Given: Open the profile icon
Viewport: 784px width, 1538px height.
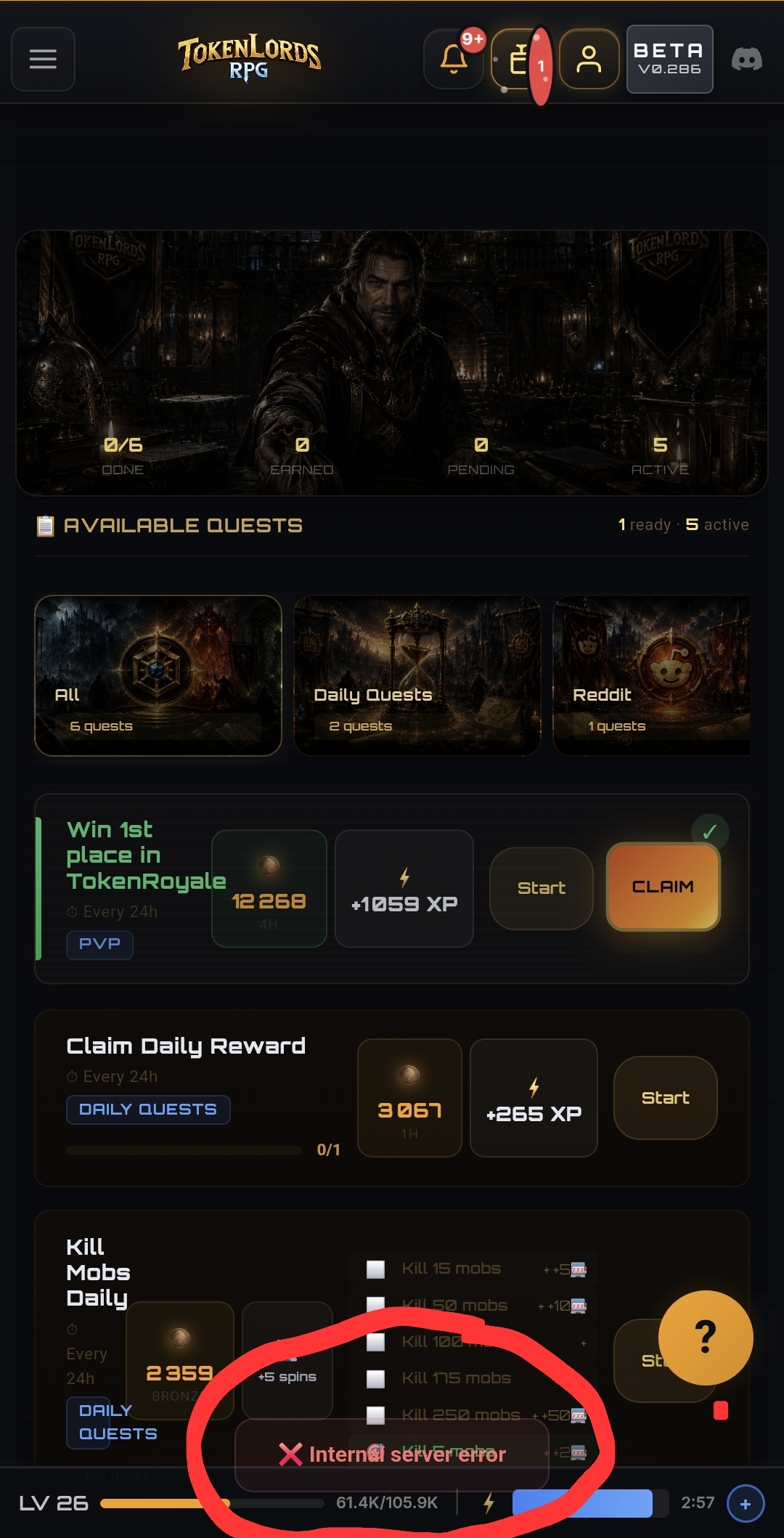Looking at the screenshot, I should point(589,59).
